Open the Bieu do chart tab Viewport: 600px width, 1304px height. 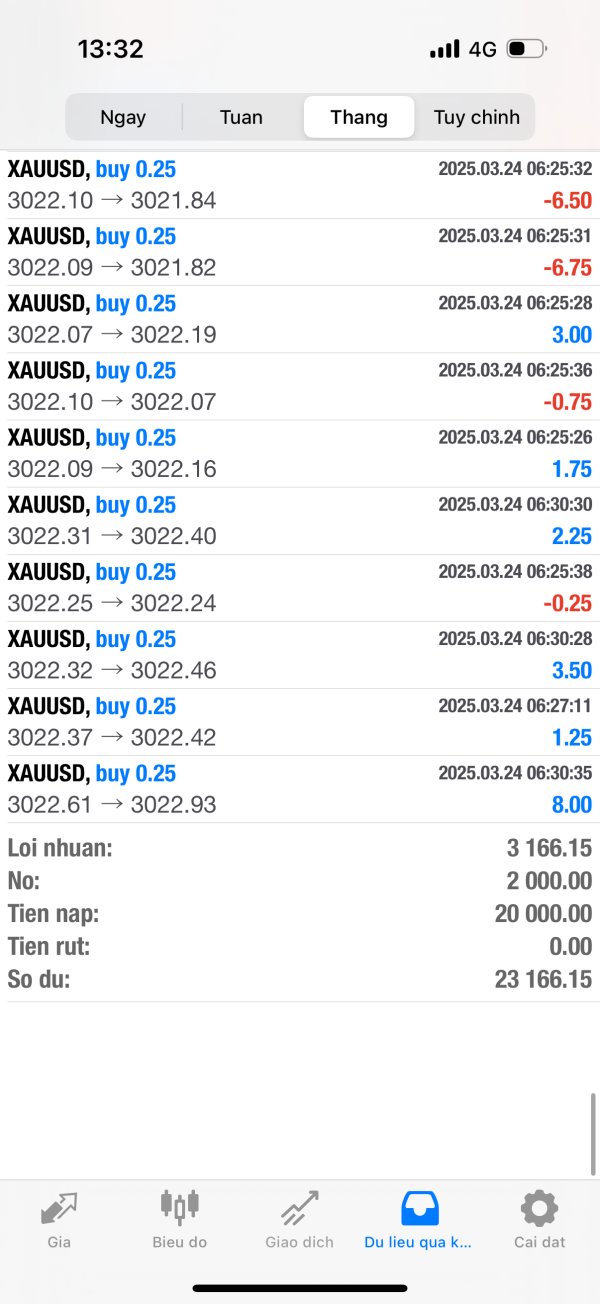[x=180, y=1220]
